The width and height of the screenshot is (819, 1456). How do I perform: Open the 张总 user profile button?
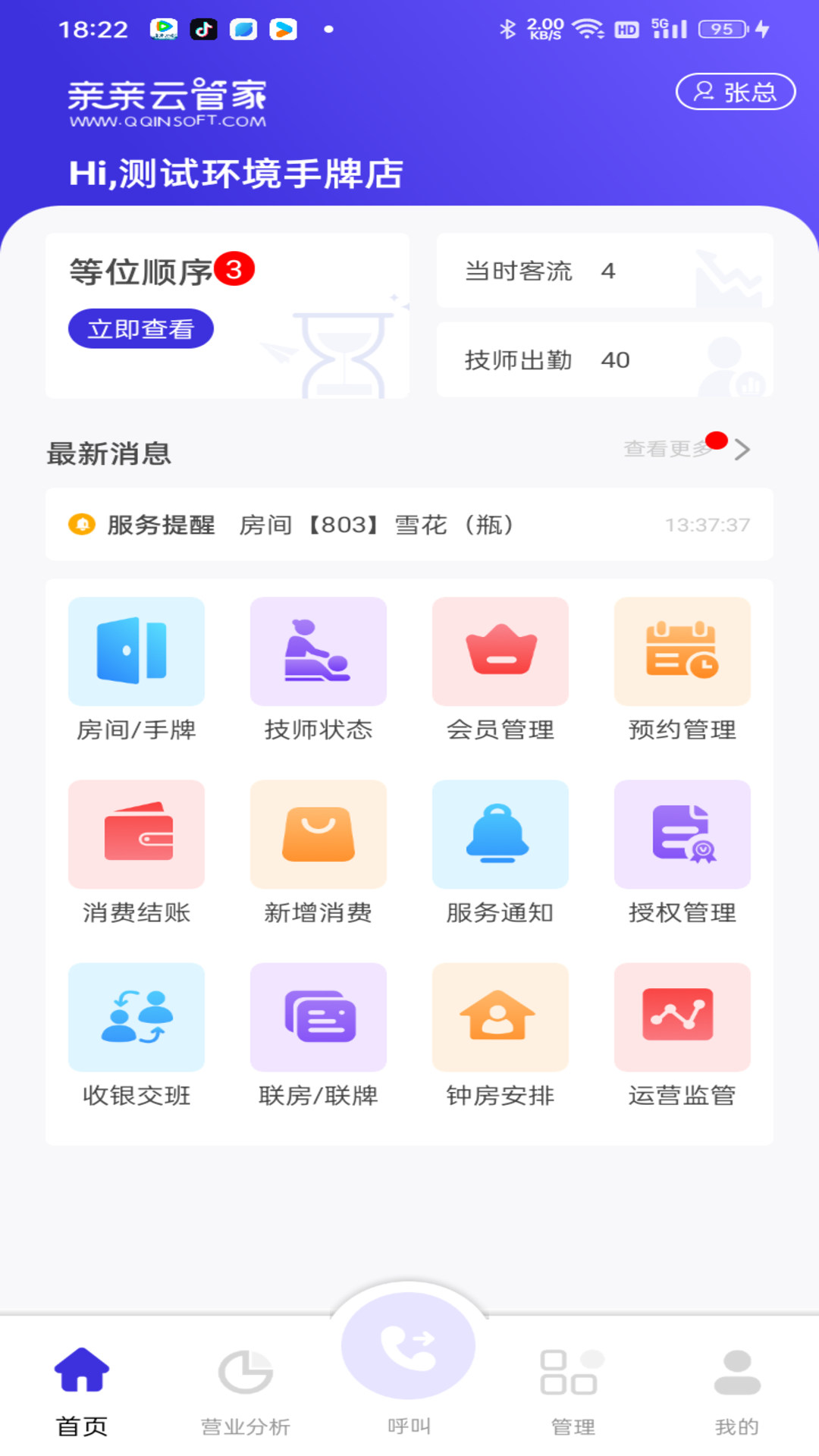click(x=735, y=92)
